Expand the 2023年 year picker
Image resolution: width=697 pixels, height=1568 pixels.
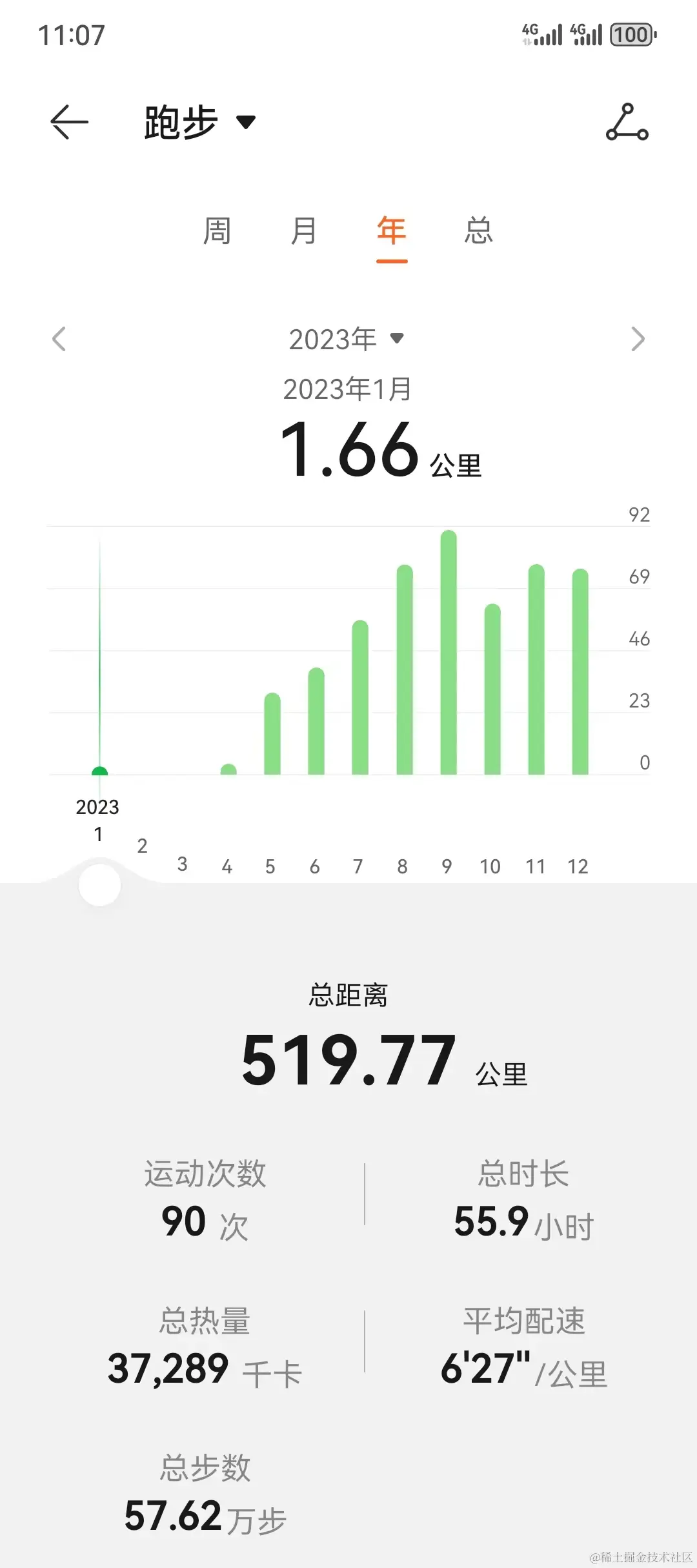tap(346, 339)
